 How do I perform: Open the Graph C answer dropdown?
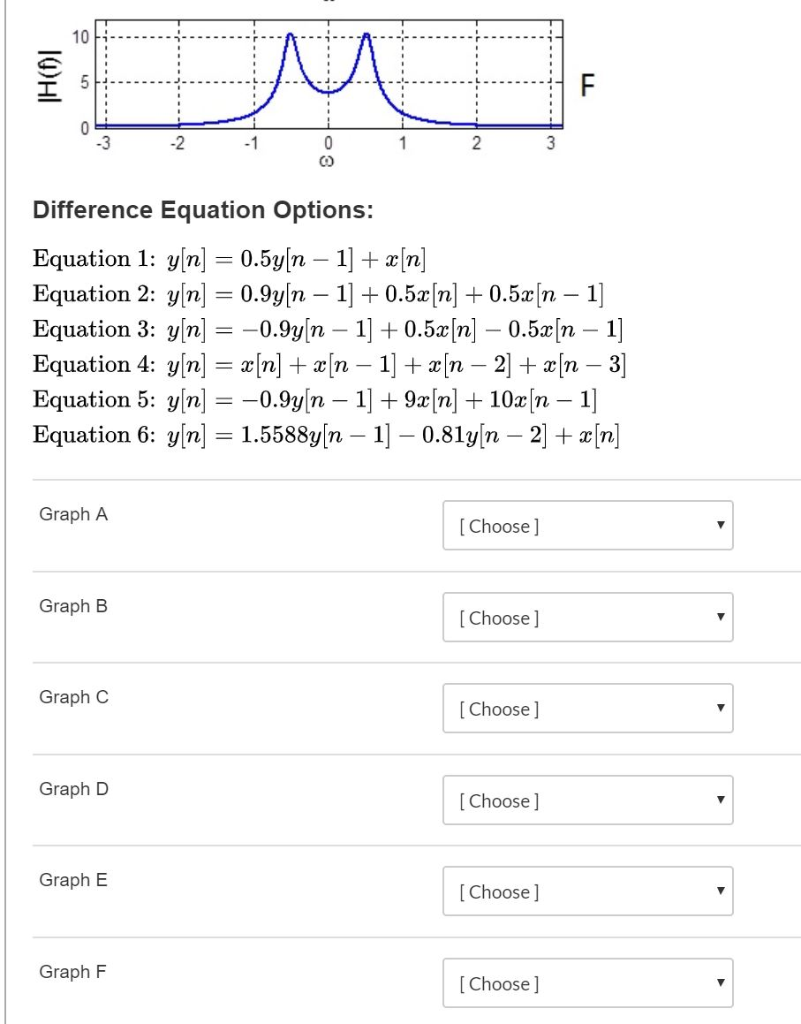click(x=588, y=708)
